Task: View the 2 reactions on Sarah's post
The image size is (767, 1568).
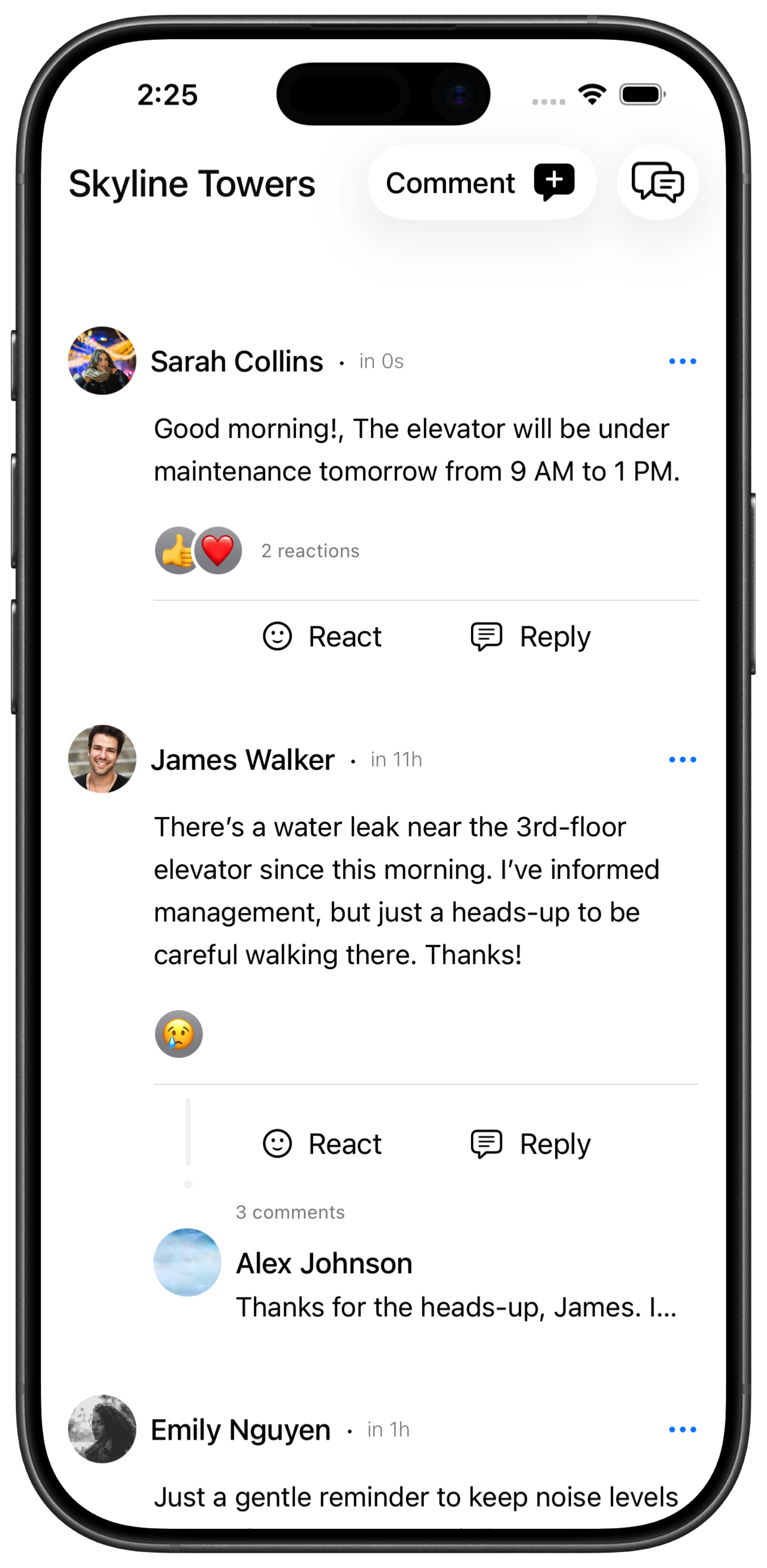Action: tap(310, 551)
